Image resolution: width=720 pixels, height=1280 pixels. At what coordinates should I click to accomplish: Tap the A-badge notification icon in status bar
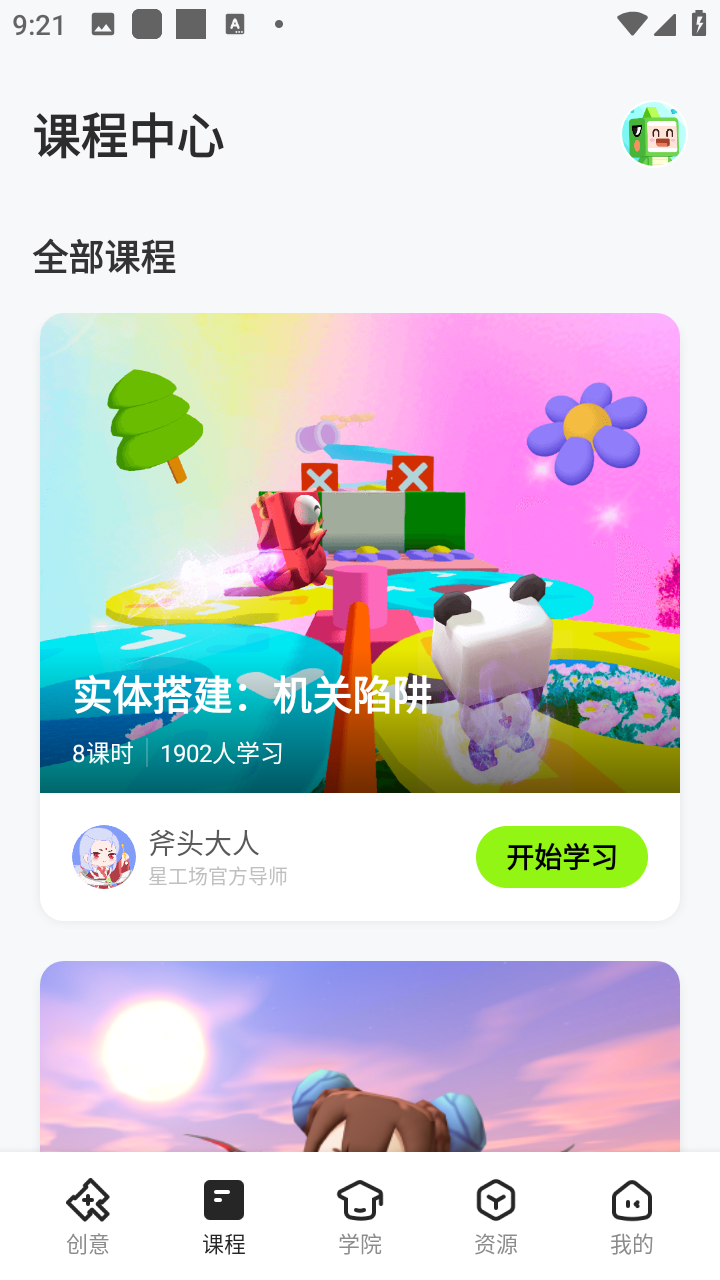pyautogui.click(x=236, y=22)
